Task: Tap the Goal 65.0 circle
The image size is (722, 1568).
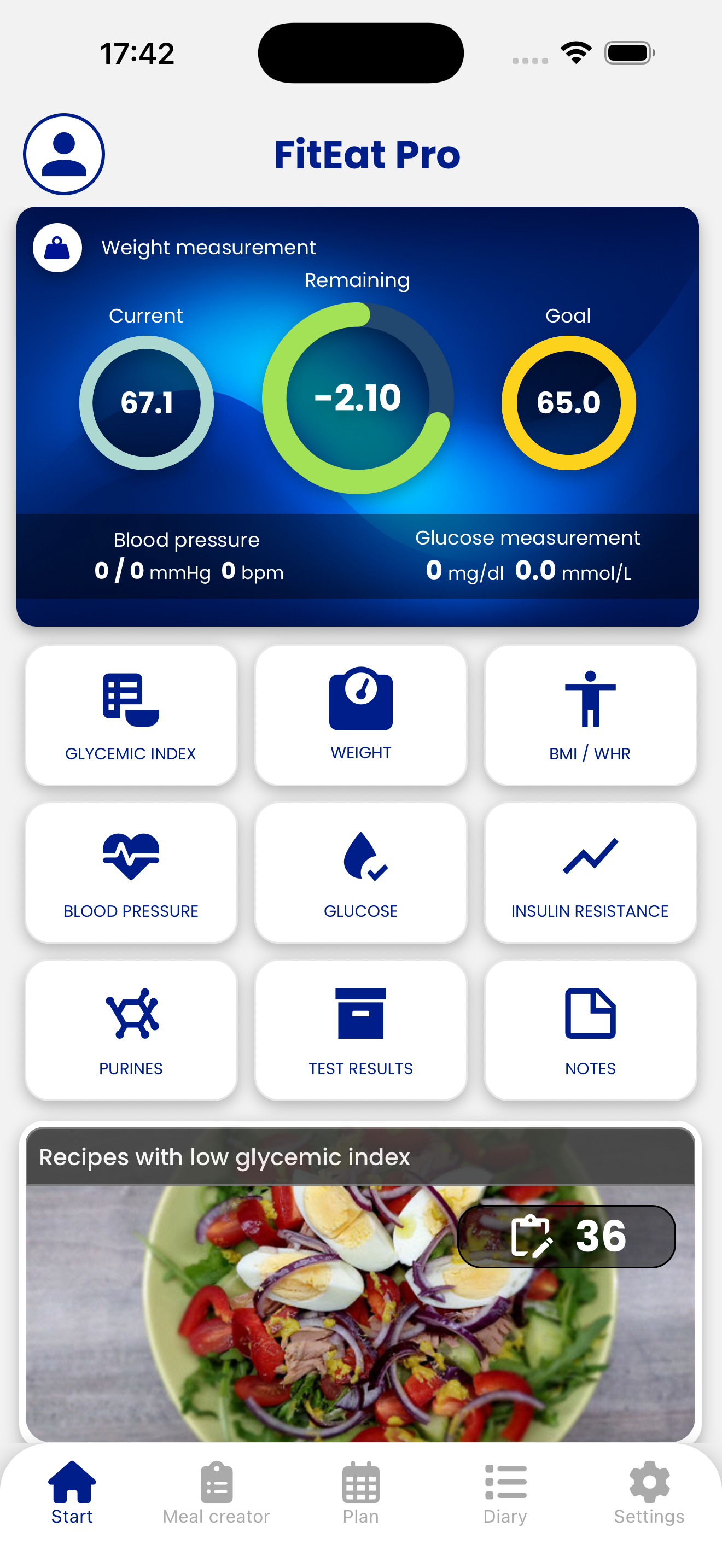Action: 567,402
